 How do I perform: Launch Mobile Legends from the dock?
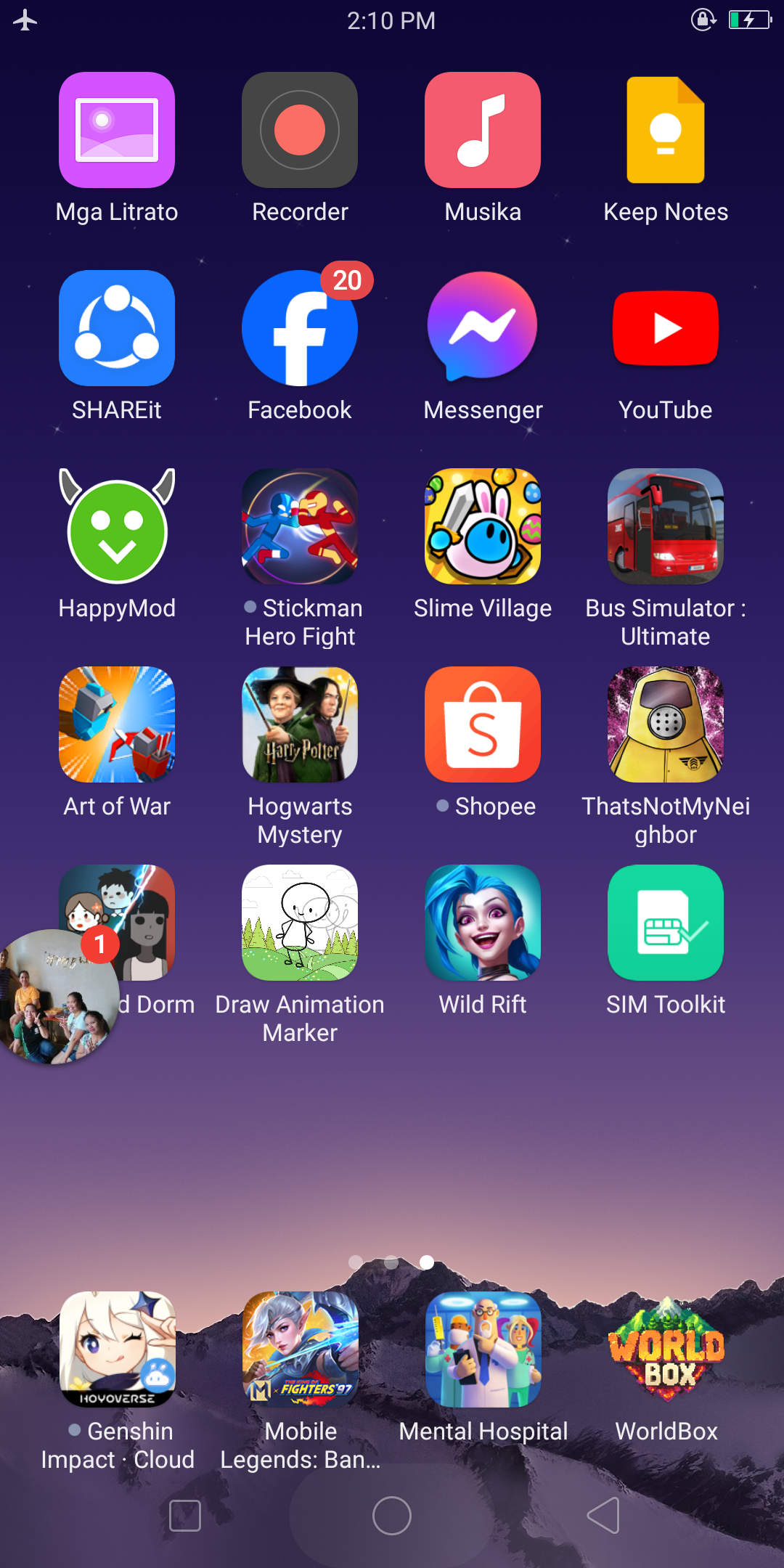[300, 1349]
